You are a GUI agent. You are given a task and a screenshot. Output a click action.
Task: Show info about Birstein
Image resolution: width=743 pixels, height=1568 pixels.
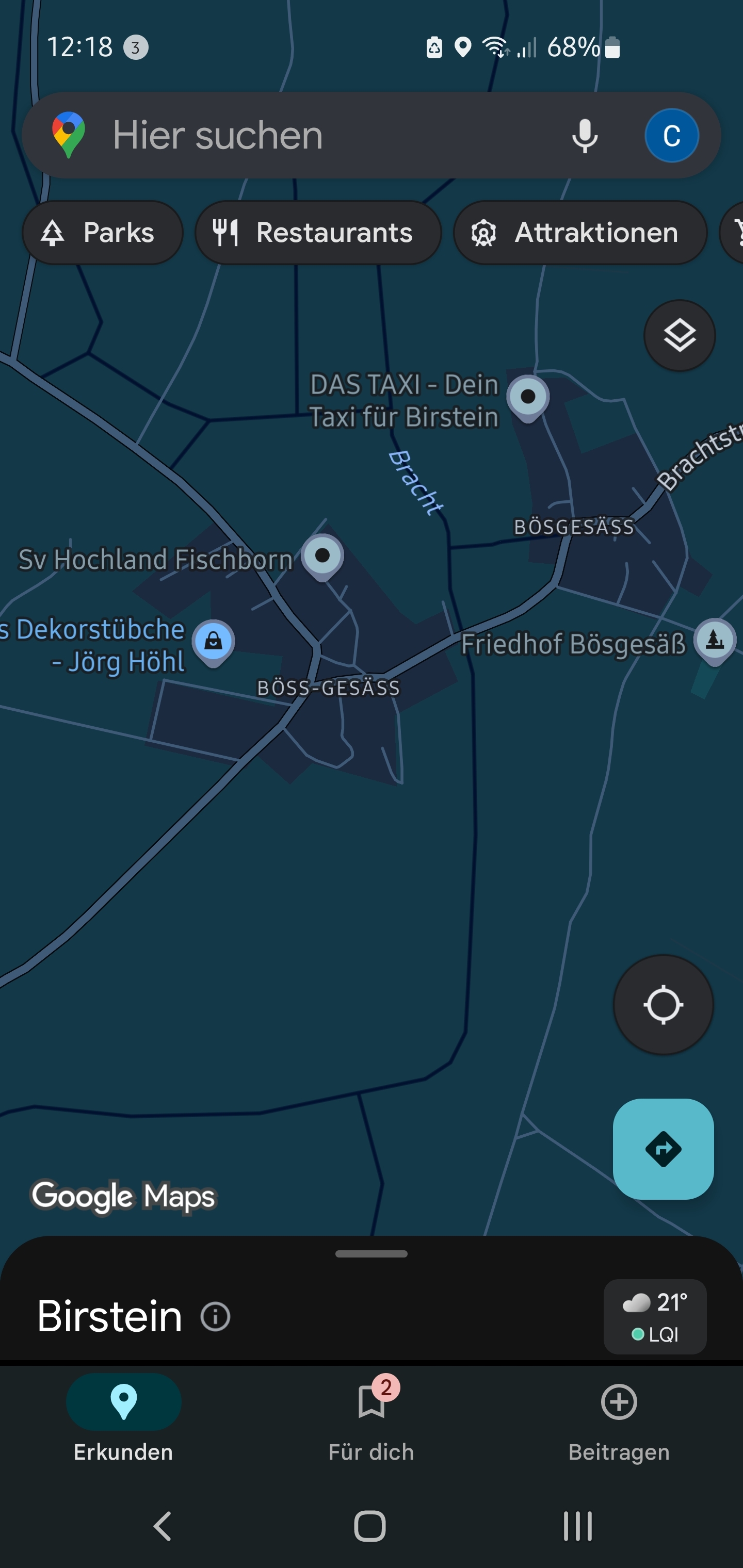216,1317
